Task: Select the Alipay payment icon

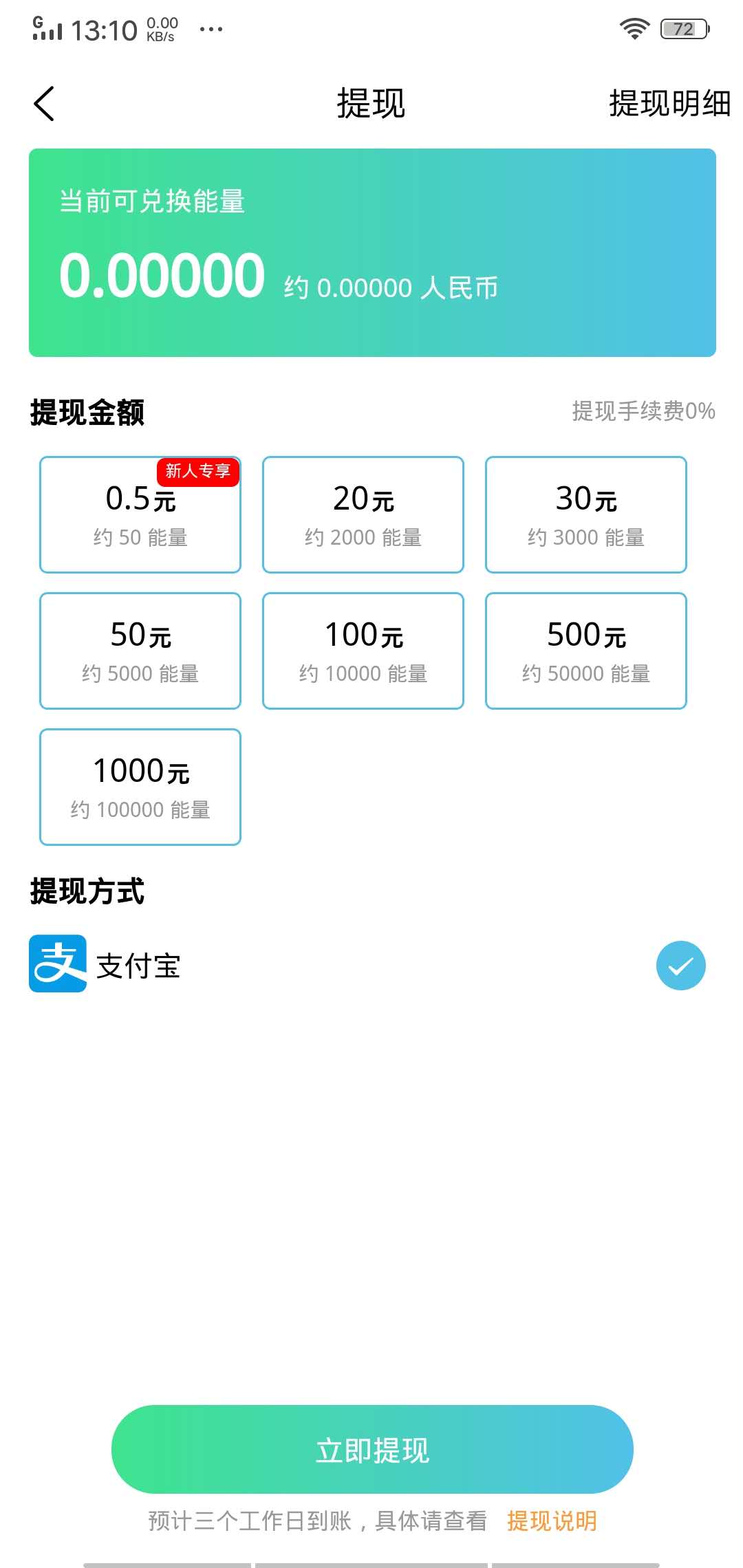Action: (58, 966)
